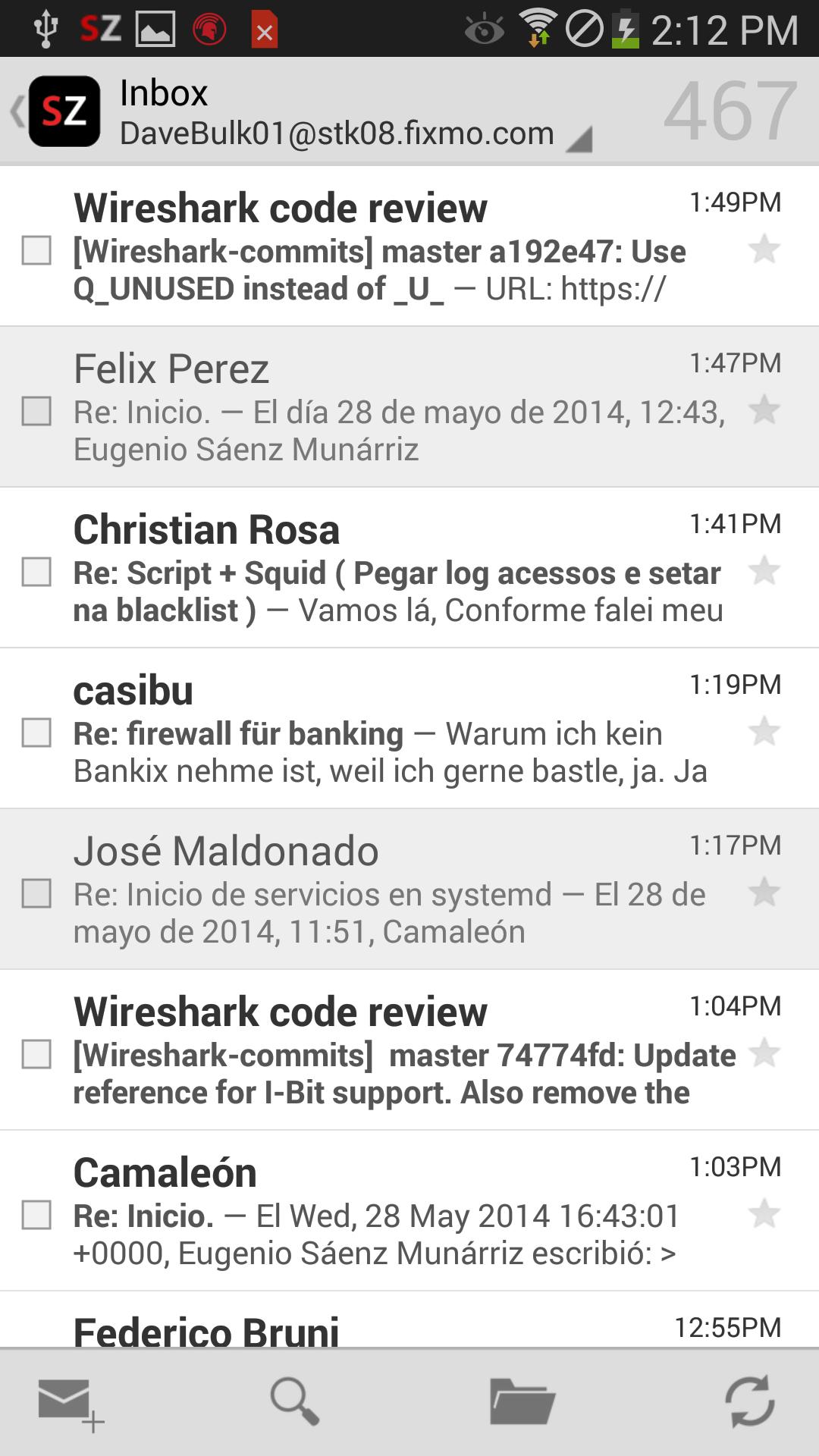This screenshot has height=1456, width=819.
Task: Compose a new email message
Action: (x=70, y=1402)
